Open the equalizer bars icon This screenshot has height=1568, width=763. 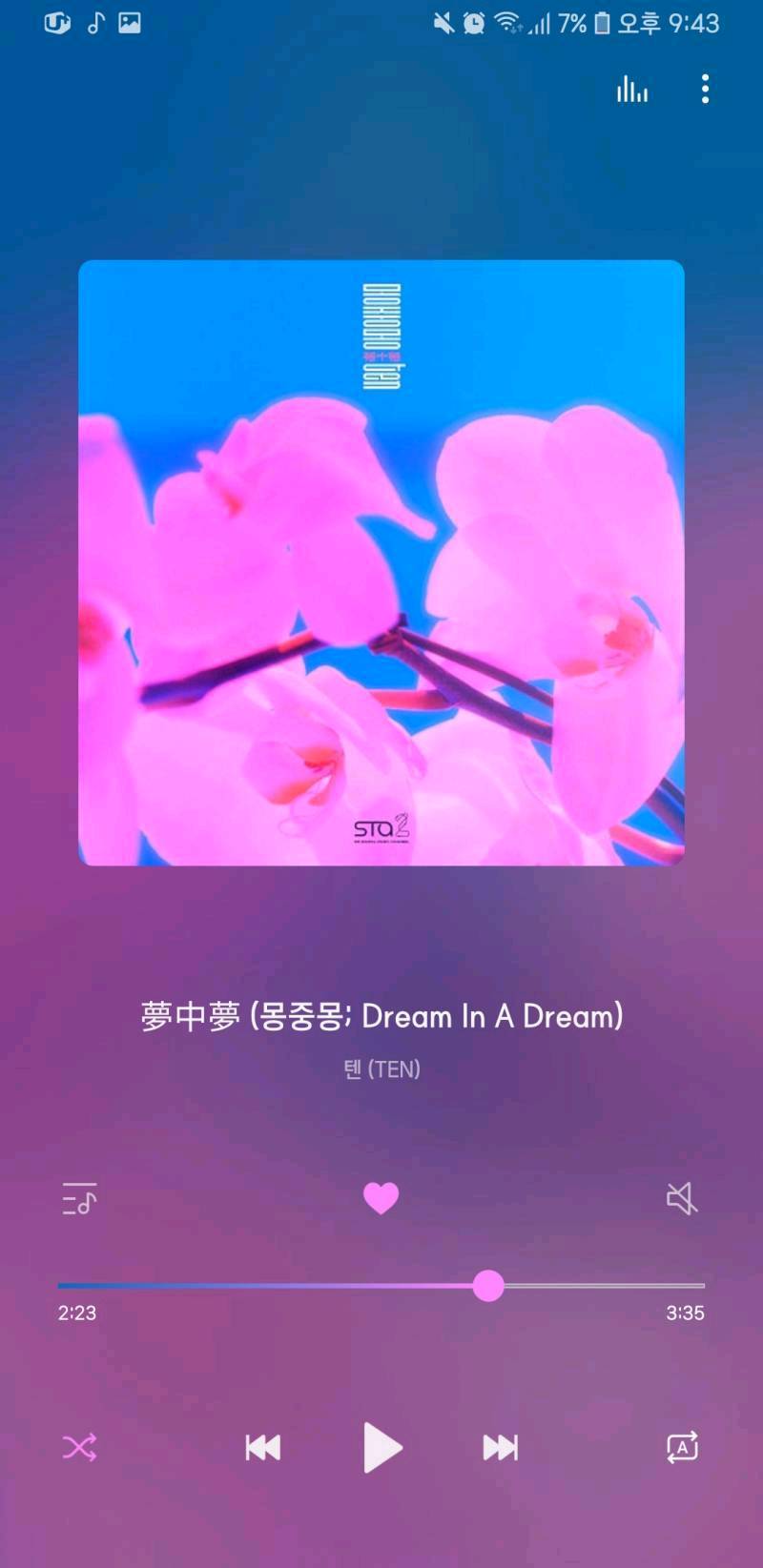click(x=631, y=90)
